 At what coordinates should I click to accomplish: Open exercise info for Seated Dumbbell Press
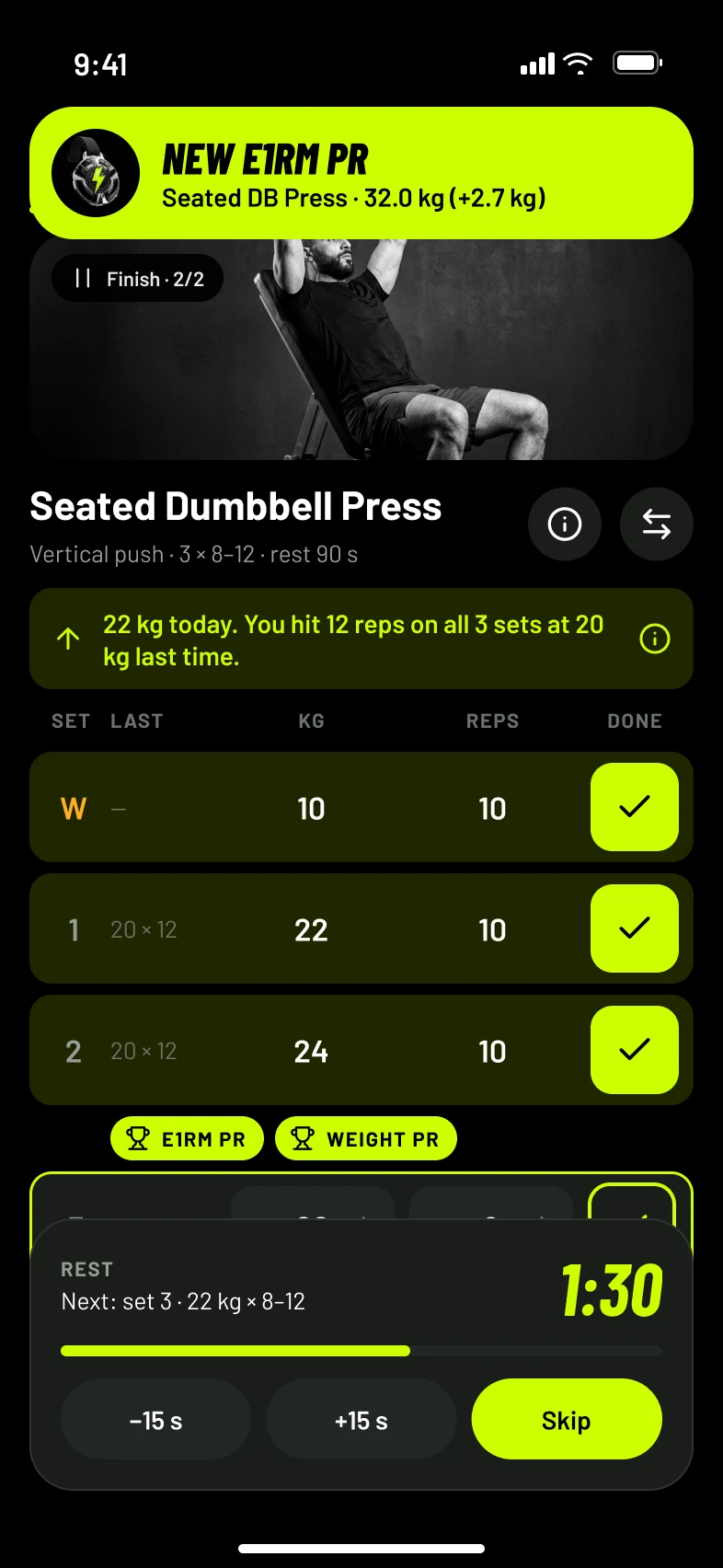pos(565,525)
